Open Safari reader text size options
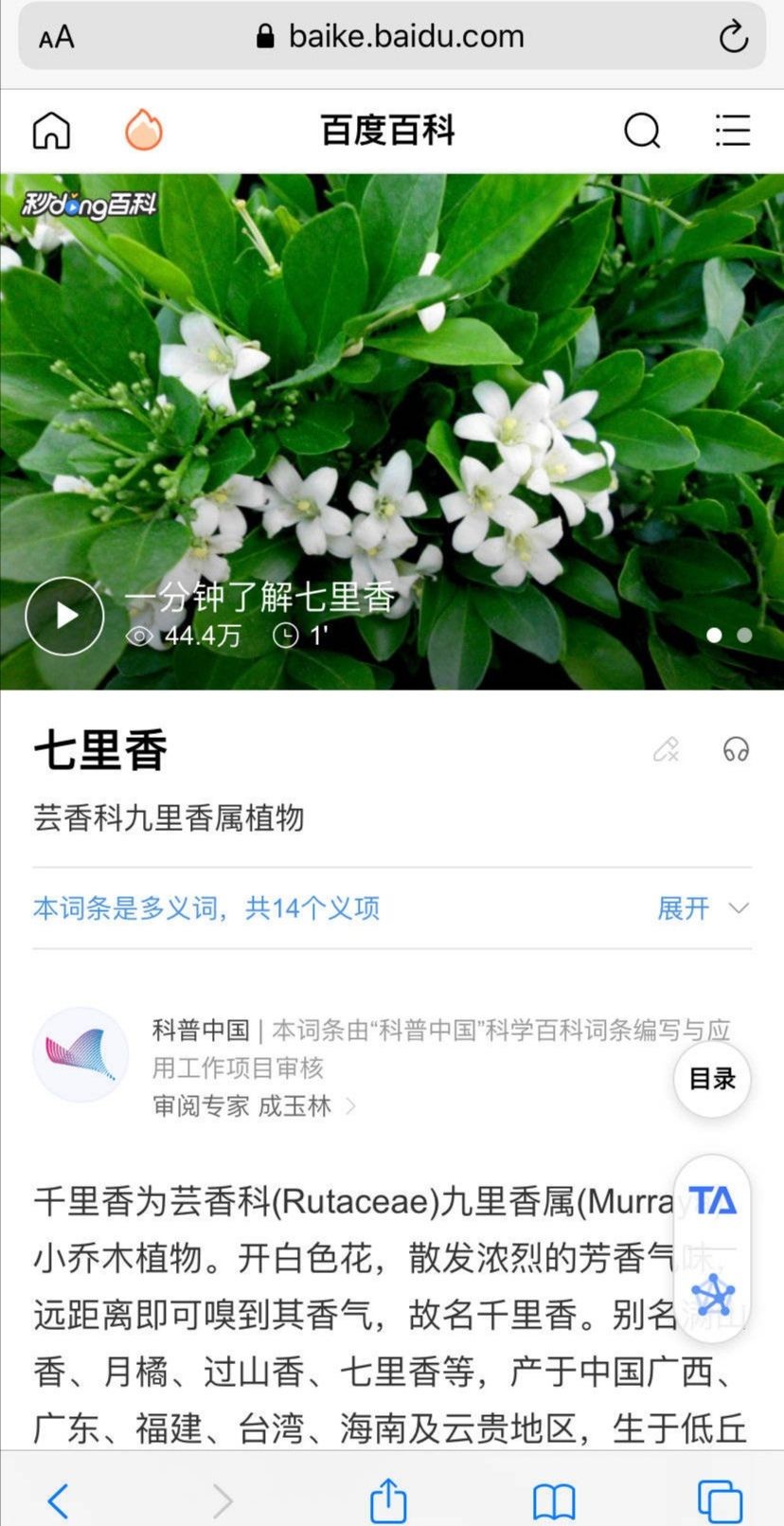Screen dimensions: 784x1526 pos(56,38)
